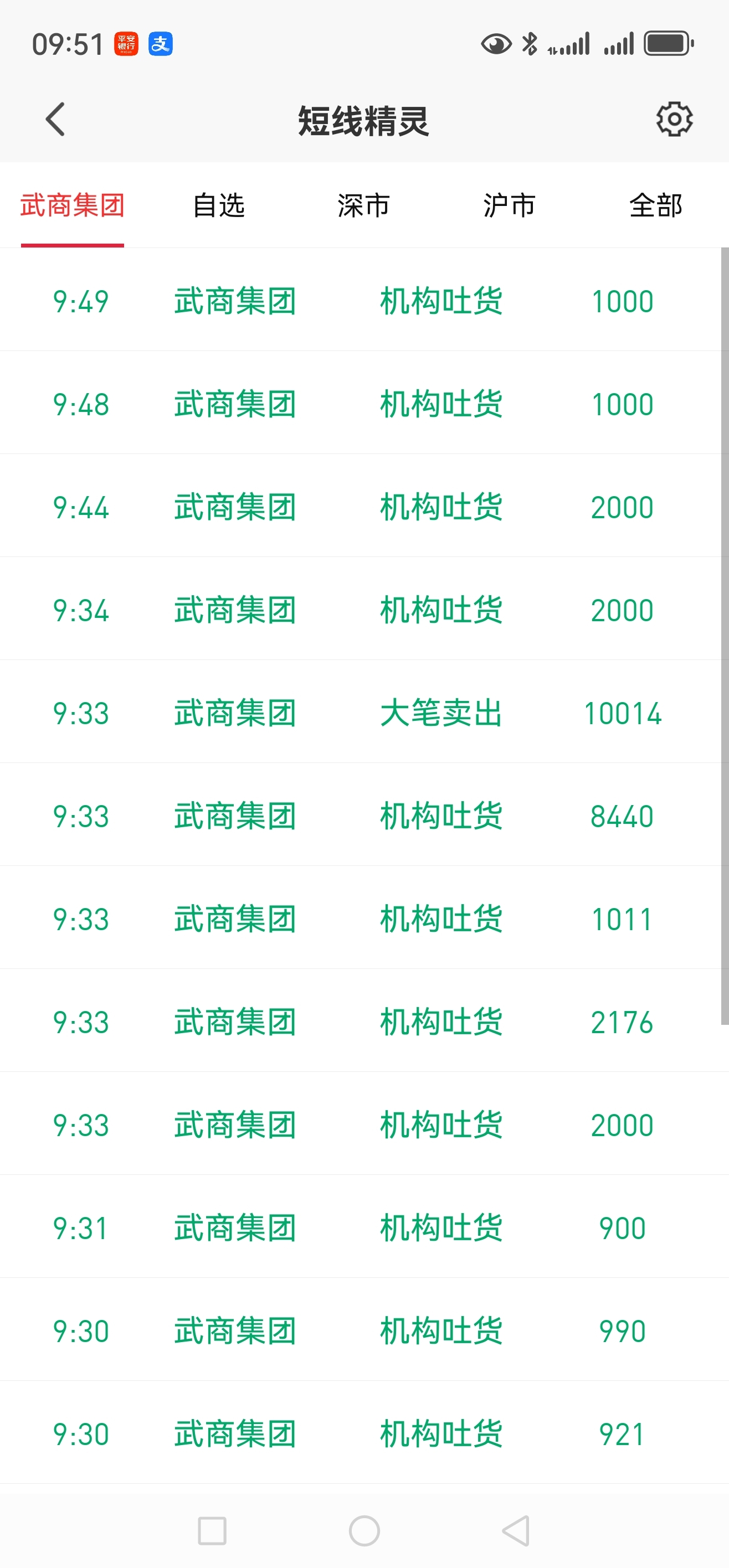The width and height of the screenshot is (729, 1568).
Task: Open the 机构吐货 1011 row
Action: (x=361, y=917)
